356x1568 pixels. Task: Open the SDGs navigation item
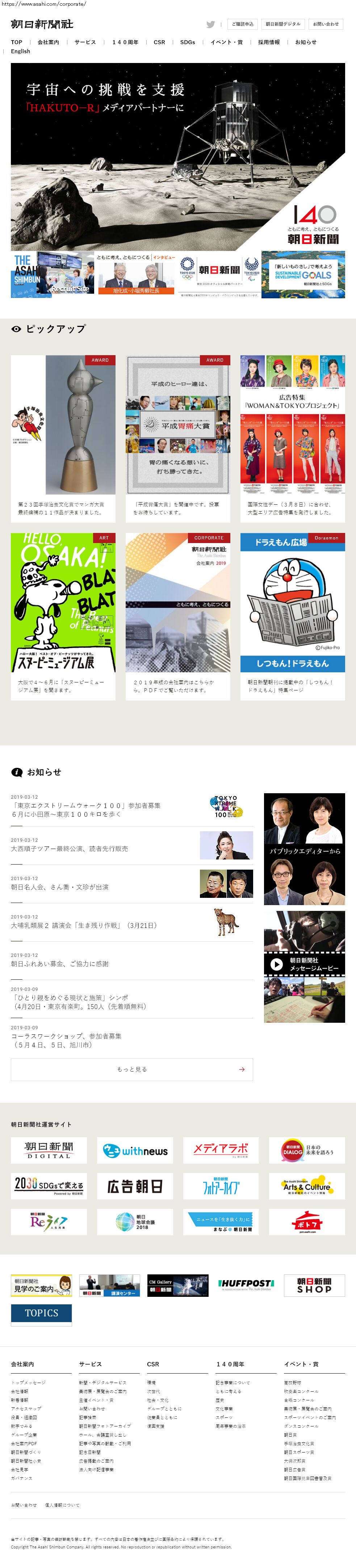pyautogui.click(x=188, y=43)
